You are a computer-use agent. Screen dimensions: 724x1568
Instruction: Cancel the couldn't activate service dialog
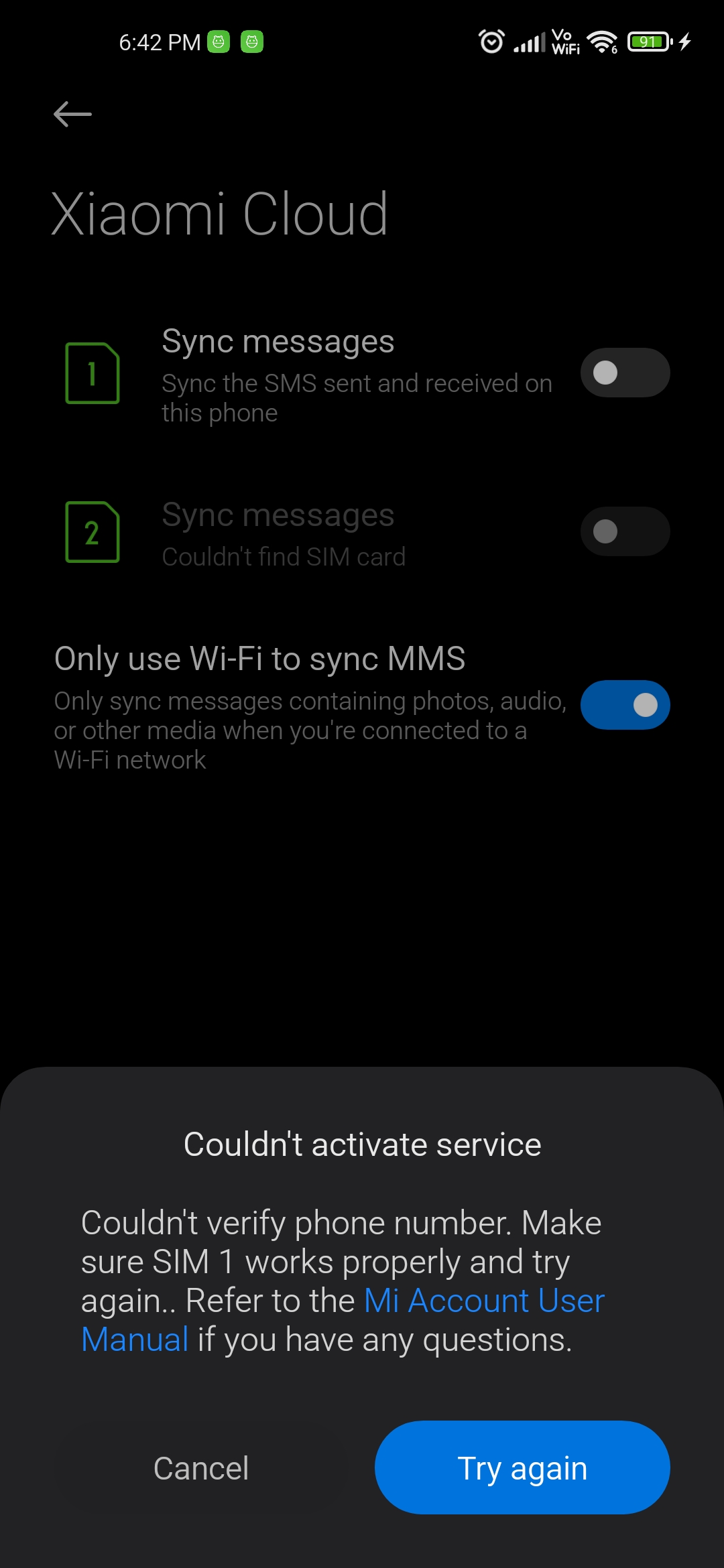pyautogui.click(x=201, y=1467)
